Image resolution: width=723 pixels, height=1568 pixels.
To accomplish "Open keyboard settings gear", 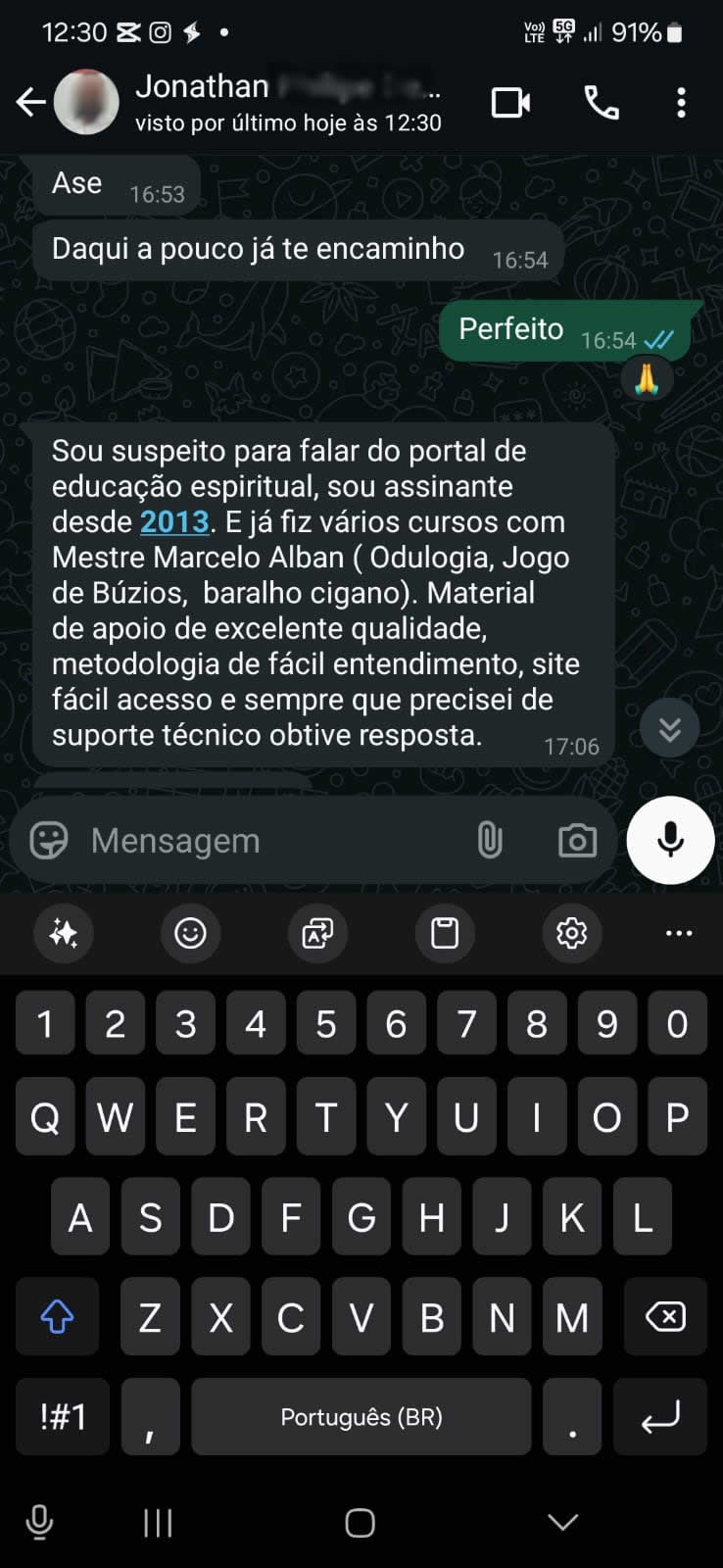I will [x=571, y=933].
